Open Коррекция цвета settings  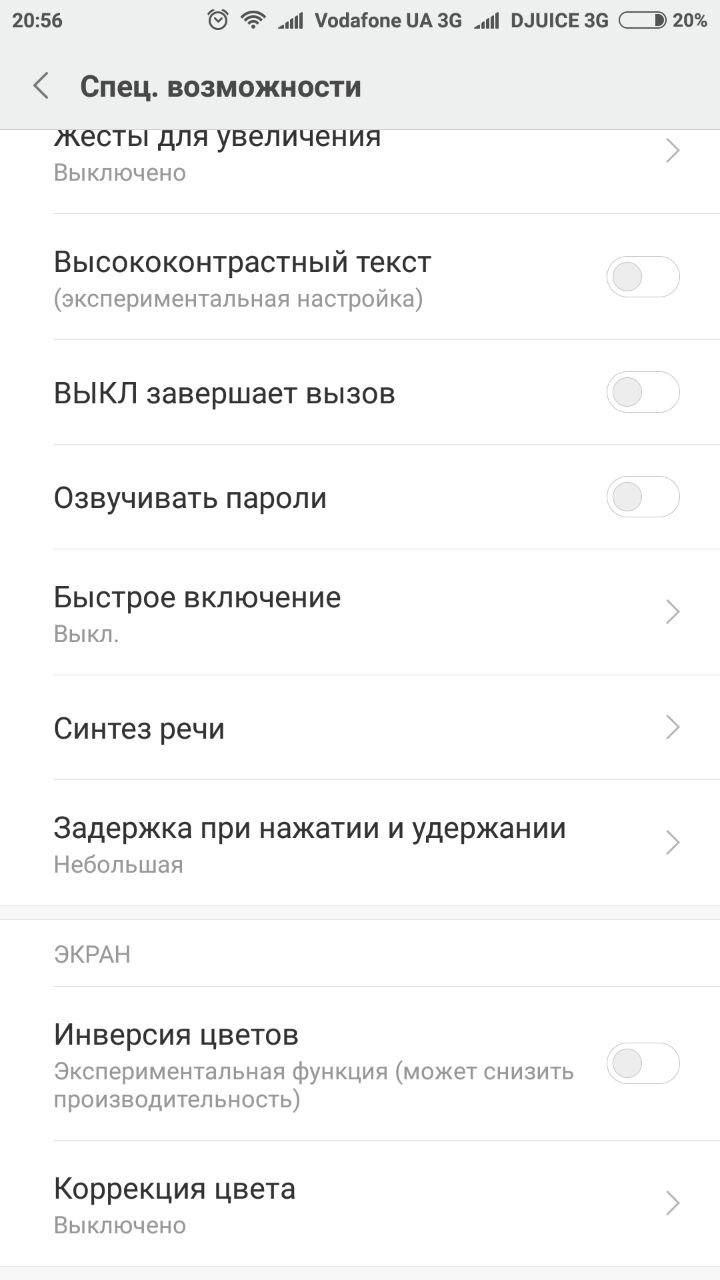click(360, 1204)
